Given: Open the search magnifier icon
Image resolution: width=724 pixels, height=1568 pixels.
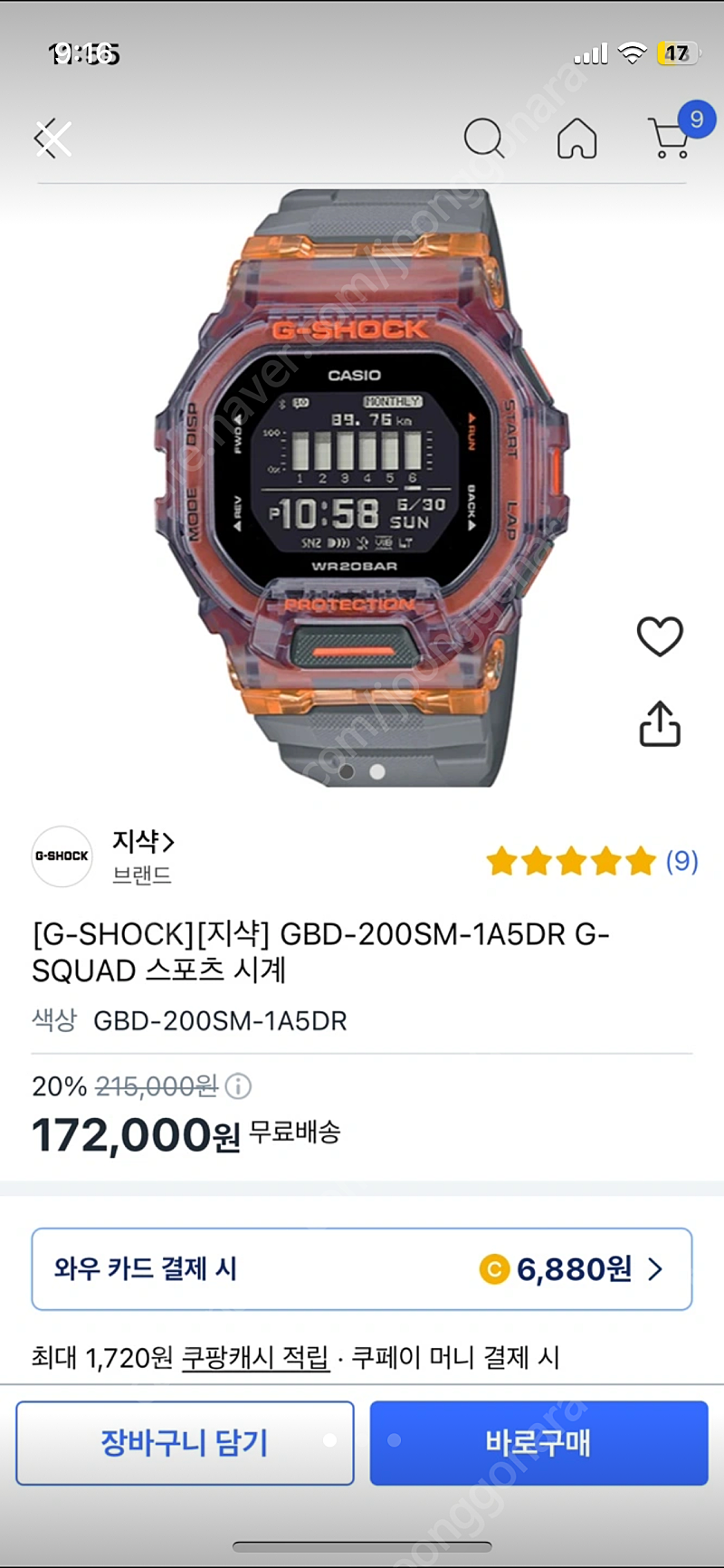Looking at the screenshot, I should coord(484,139).
